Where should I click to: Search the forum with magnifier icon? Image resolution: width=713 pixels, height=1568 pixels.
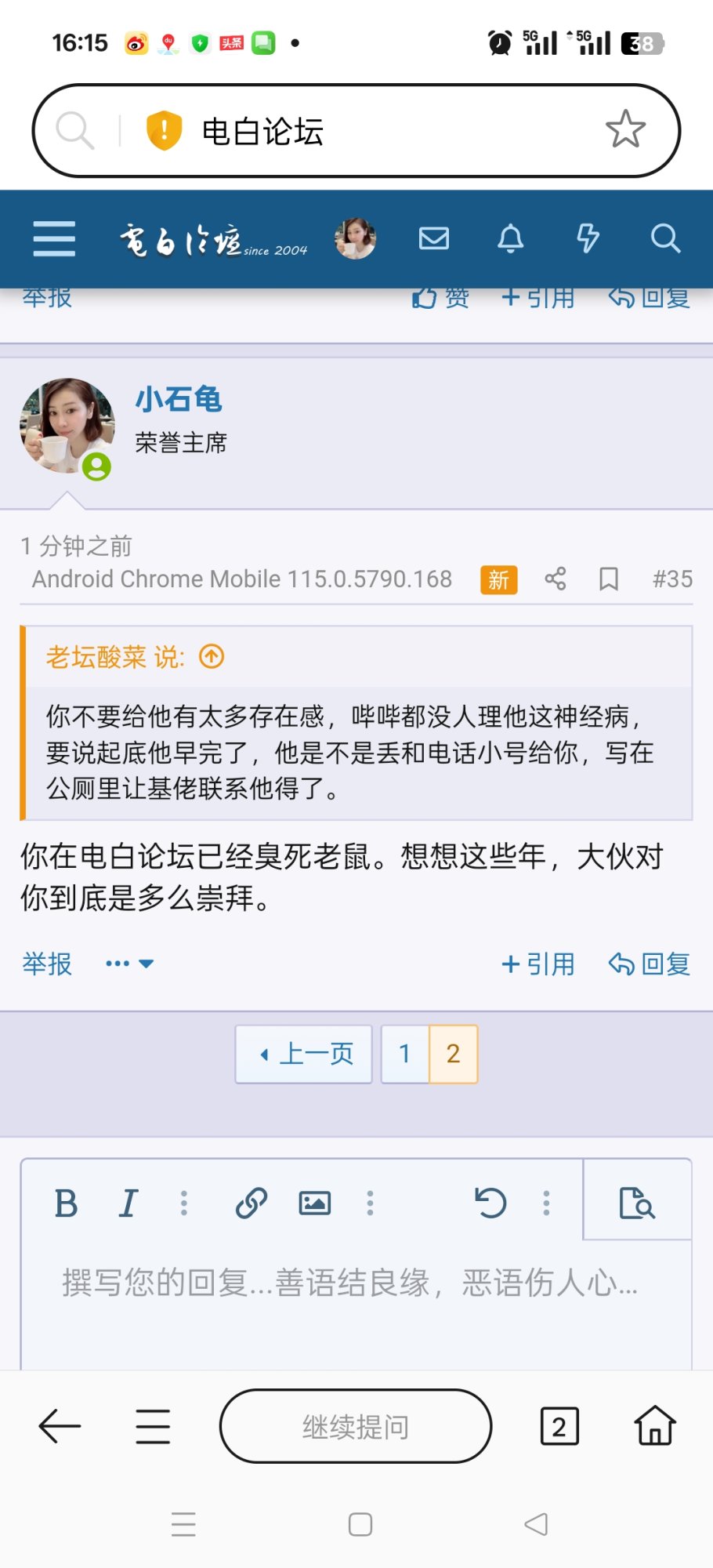coord(665,238)
